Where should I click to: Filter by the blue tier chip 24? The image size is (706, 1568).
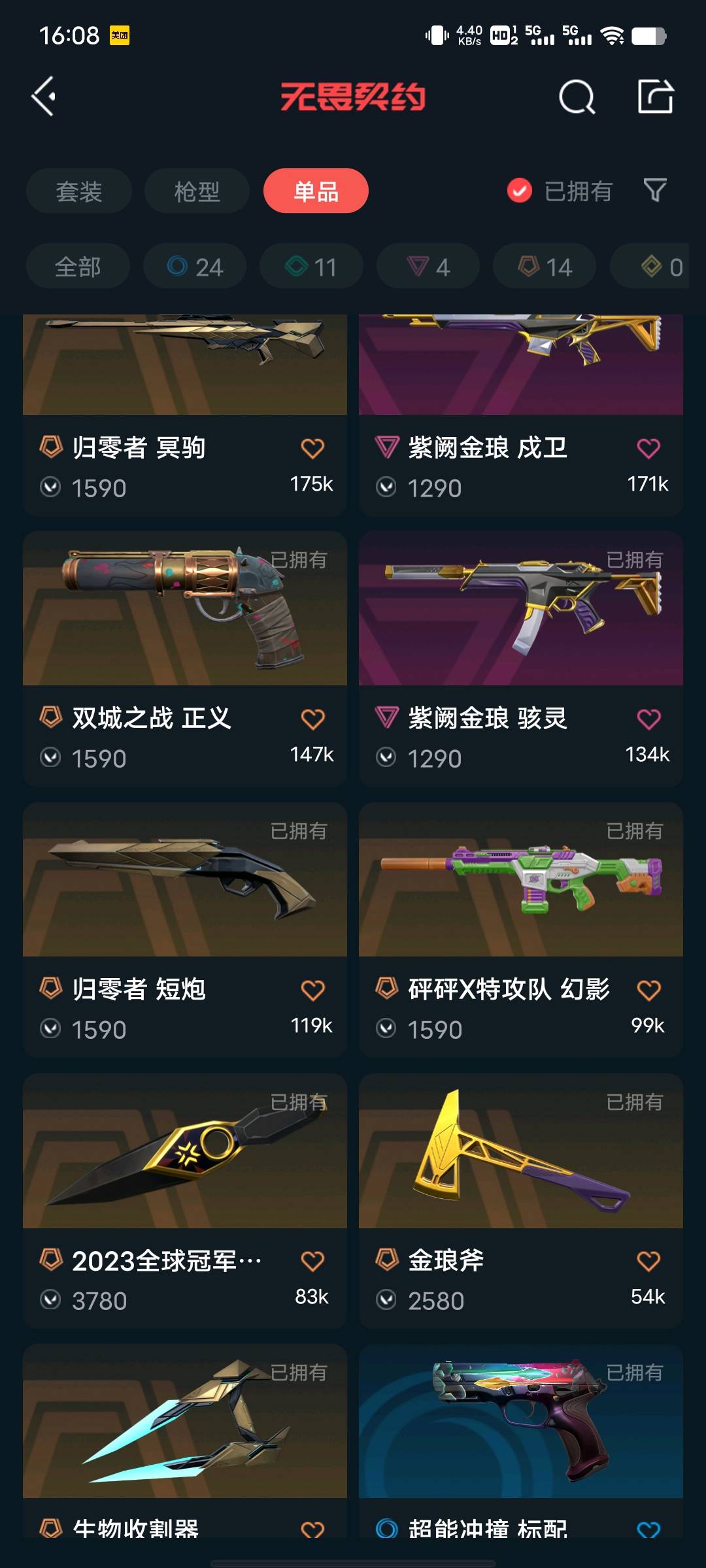point(195,267)
